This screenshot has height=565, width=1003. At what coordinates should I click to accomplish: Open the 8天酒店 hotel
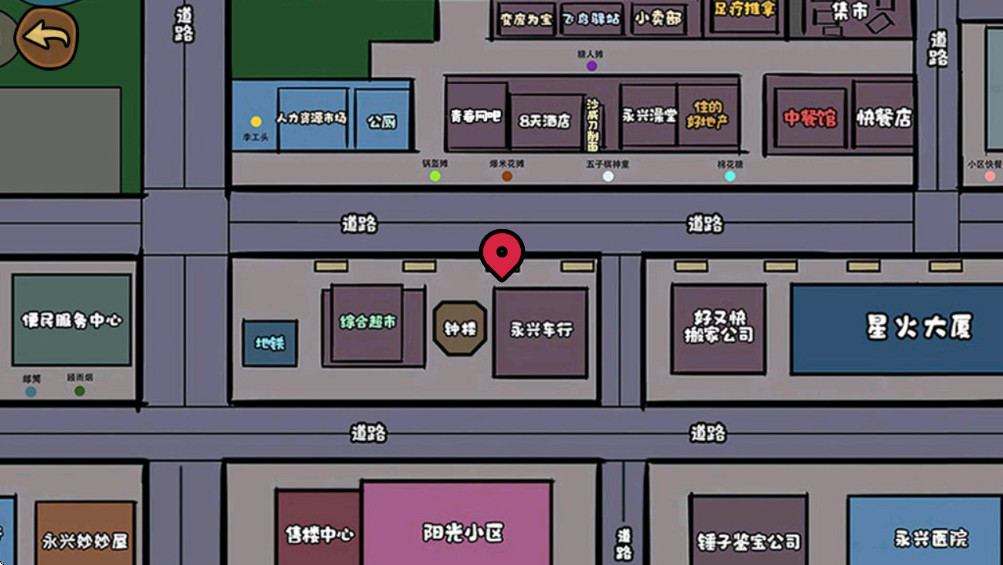(545, 121)
